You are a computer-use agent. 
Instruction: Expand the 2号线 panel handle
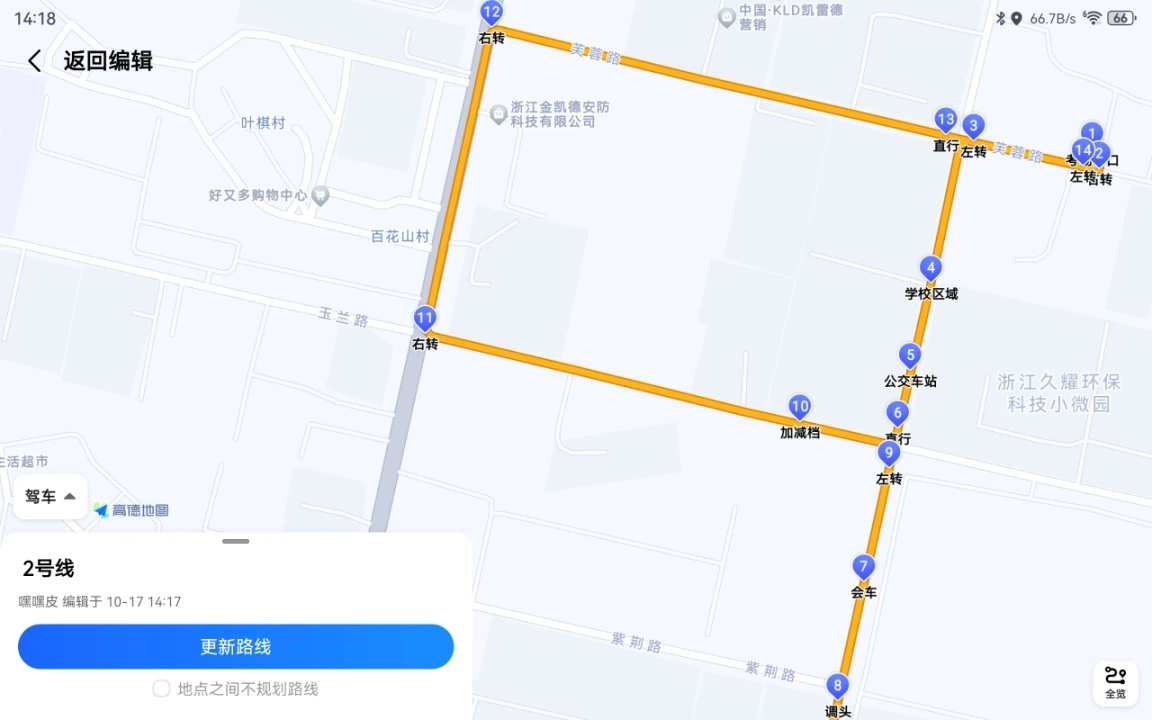pyautogui.click(x=236, y=541)
